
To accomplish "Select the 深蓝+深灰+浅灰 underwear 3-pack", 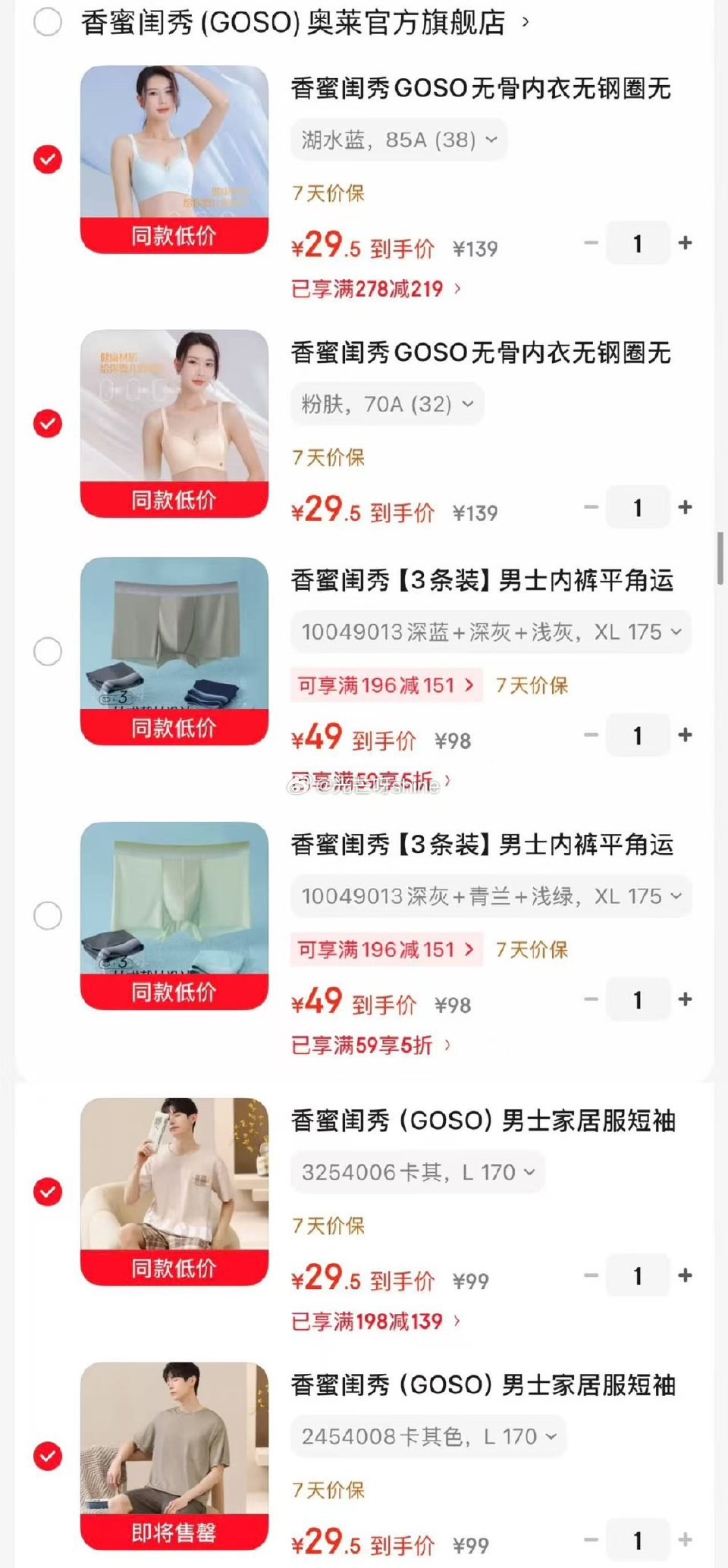I will click(47, 651).
